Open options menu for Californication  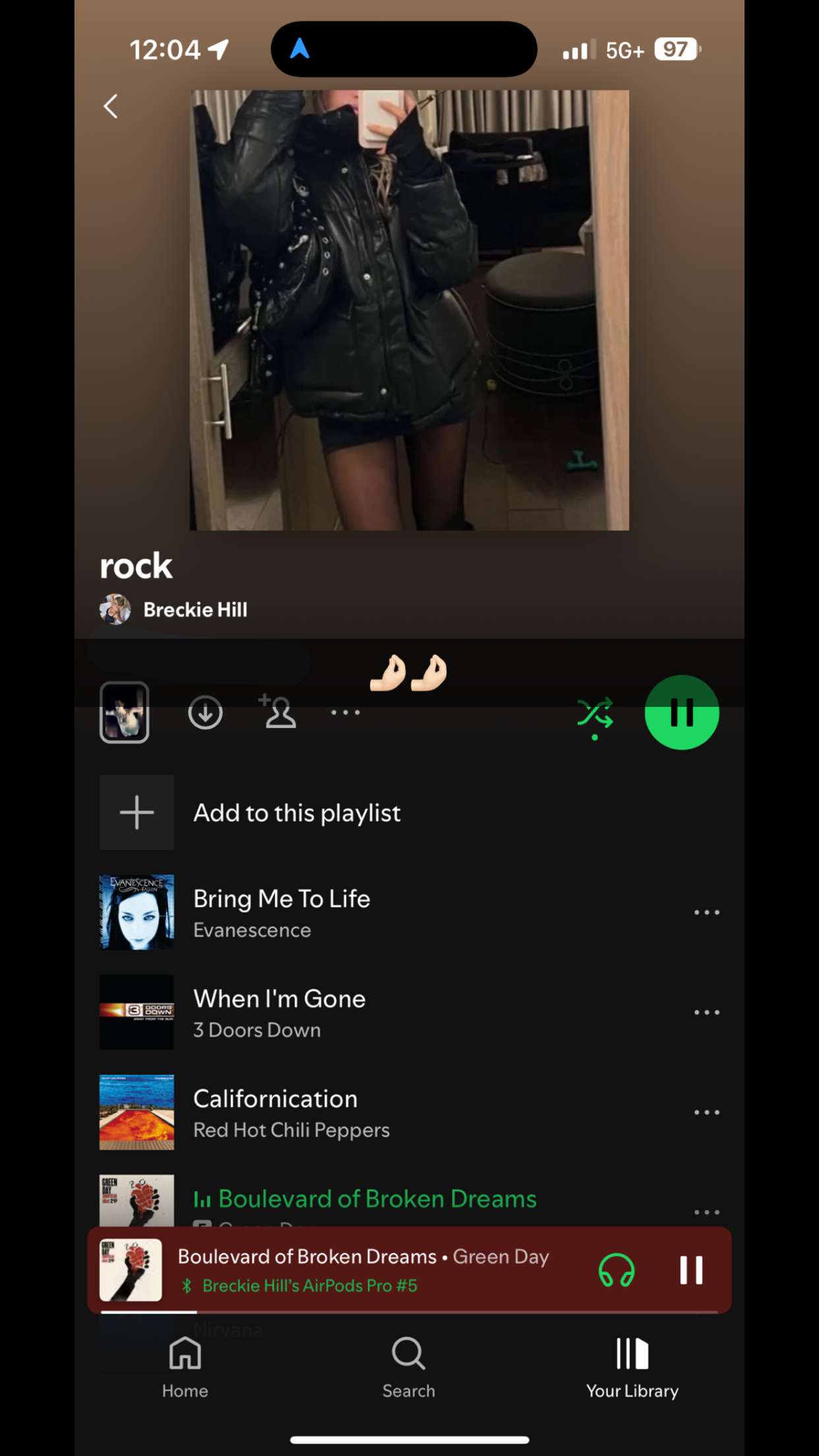click(706, 1112)
